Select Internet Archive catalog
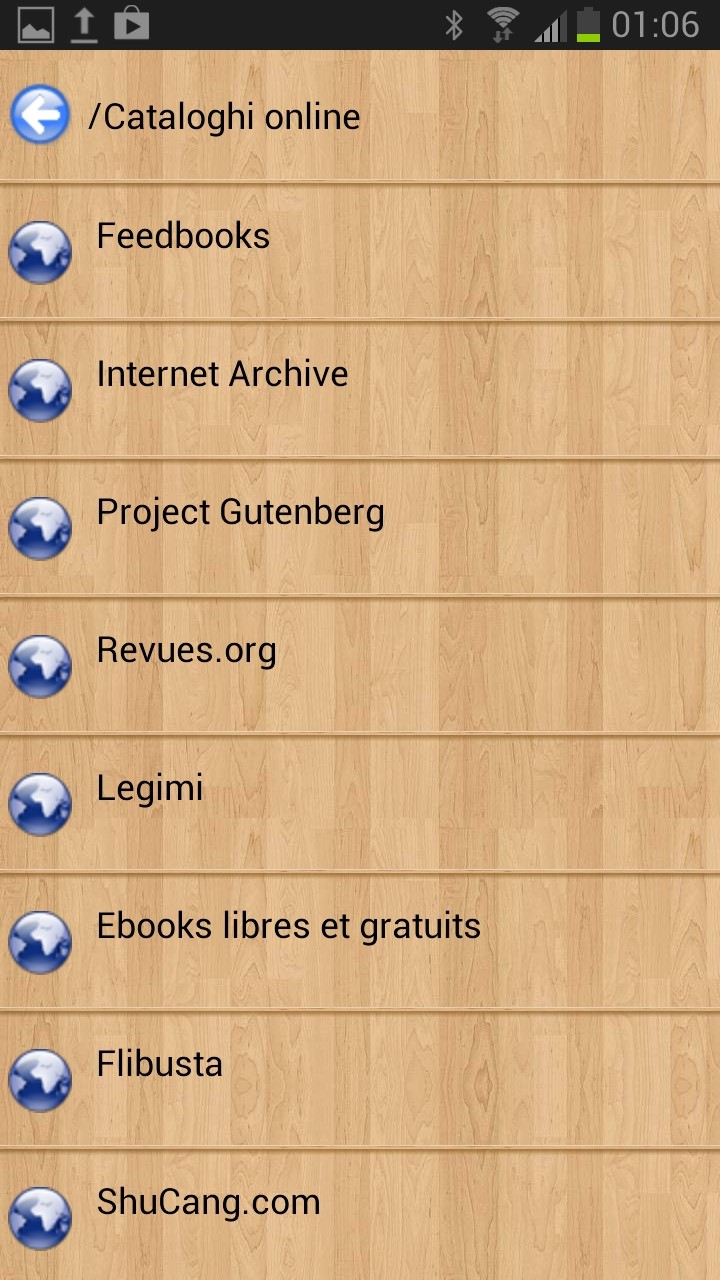 click(x=222, y=375)
